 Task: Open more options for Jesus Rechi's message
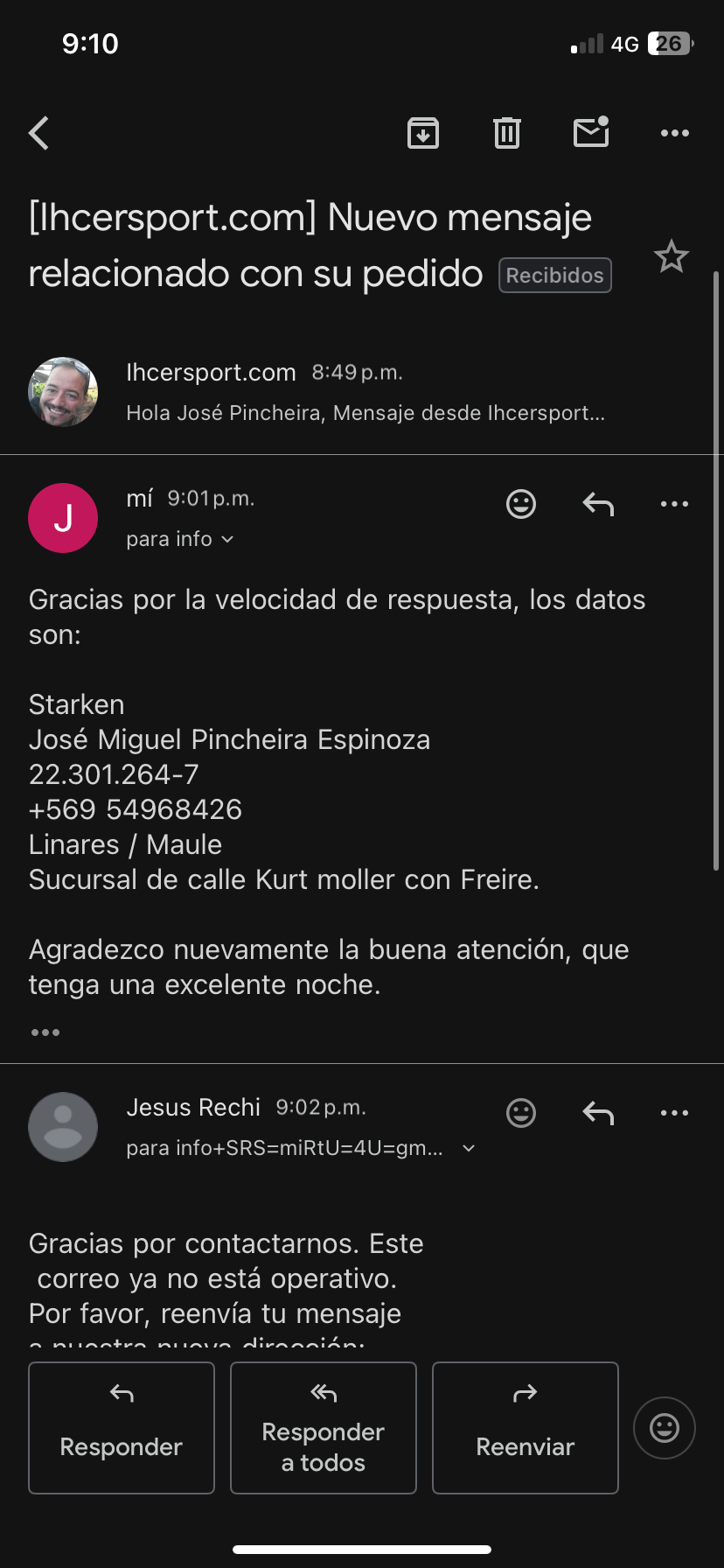674,1113
